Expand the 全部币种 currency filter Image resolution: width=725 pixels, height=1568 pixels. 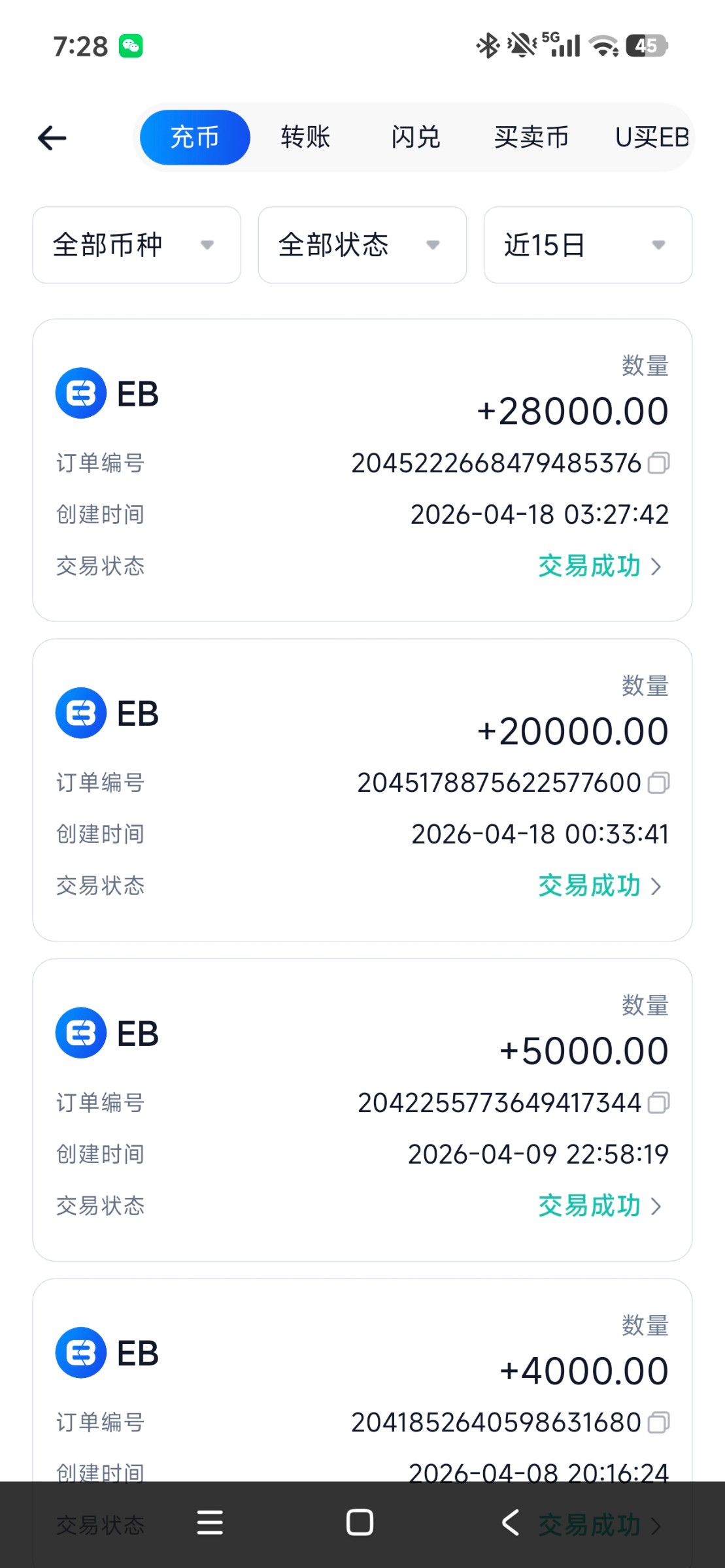(x=137, y=245)
